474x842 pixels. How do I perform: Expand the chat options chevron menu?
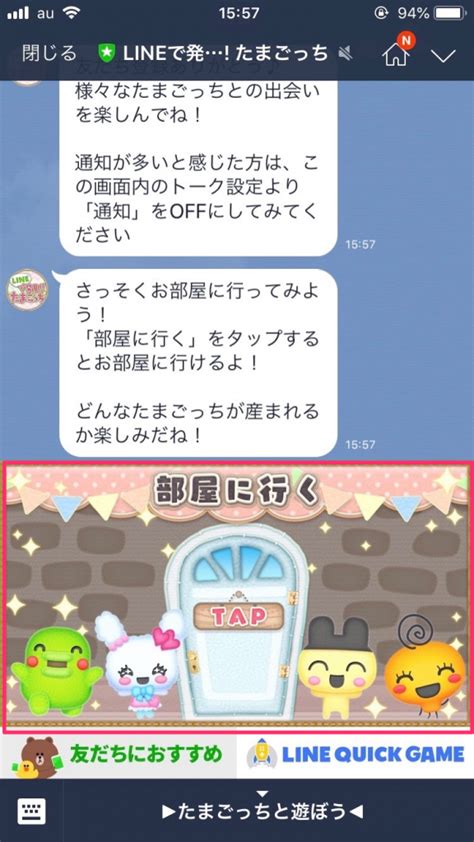(443, 55)
